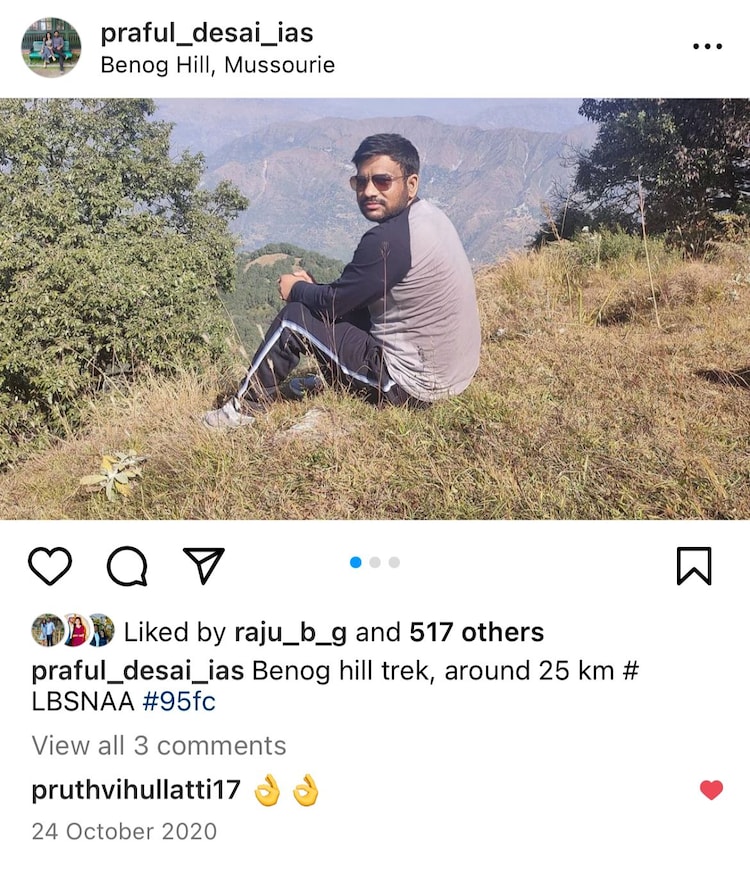The image size is (750, 877).
Task: Share the post via paper plane icon
Action: [204, 565]
